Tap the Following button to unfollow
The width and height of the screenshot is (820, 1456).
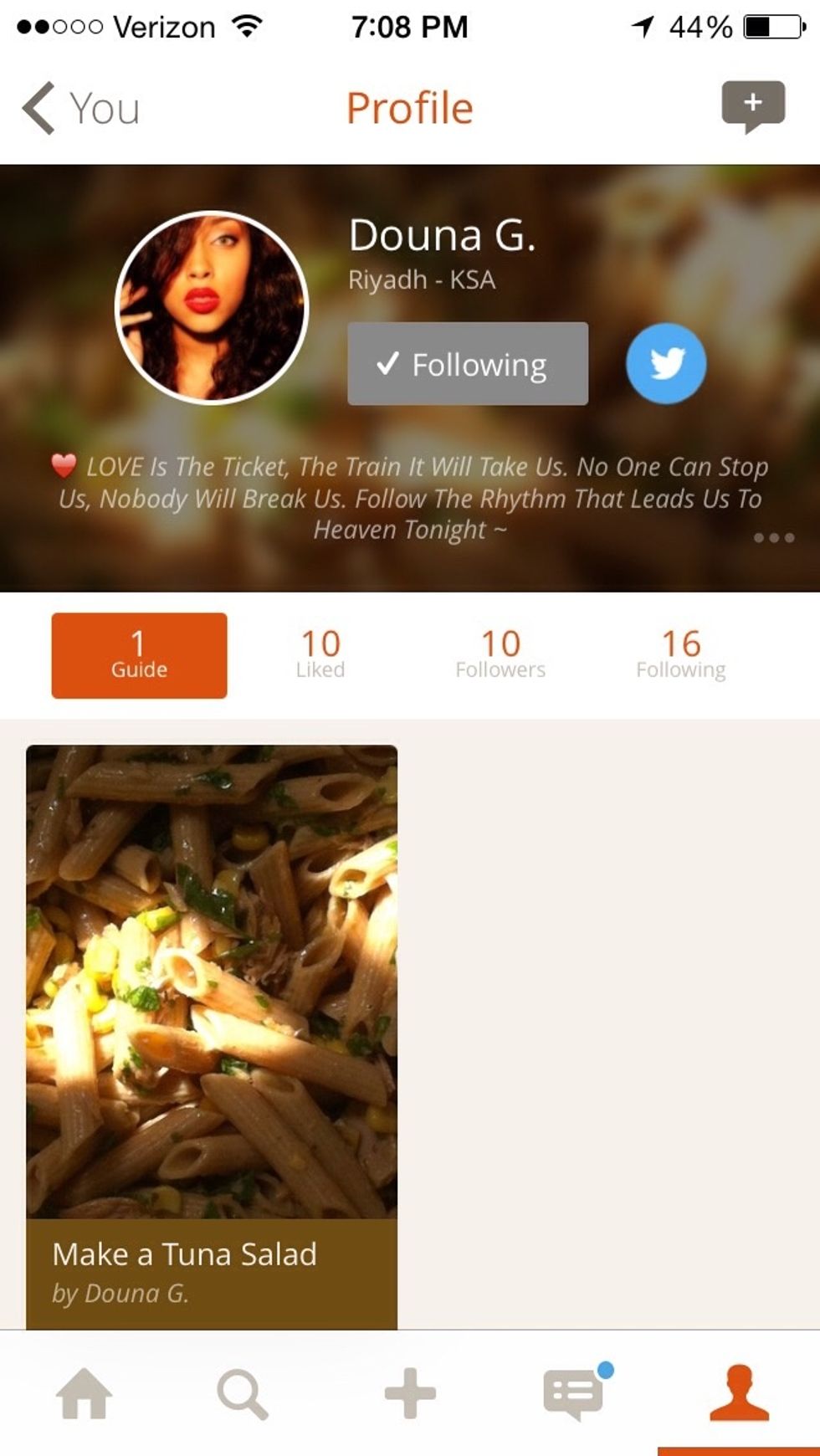click(x=468, y=365)
